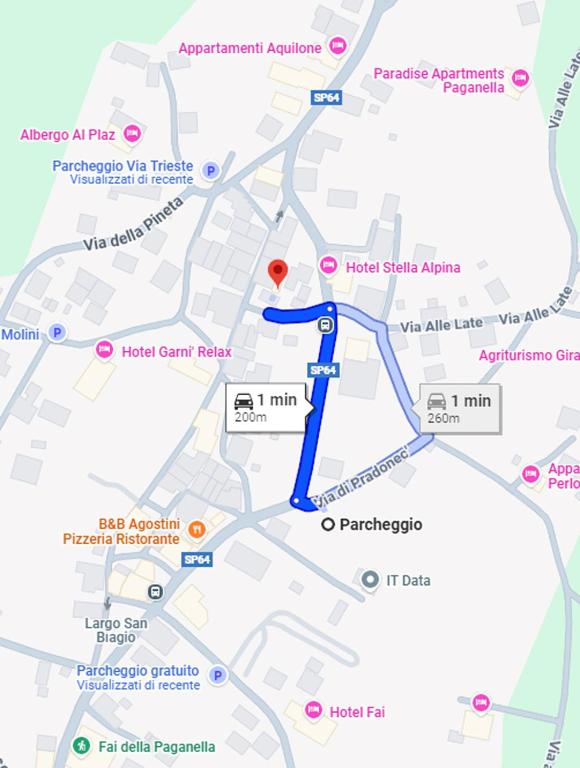Open Hotel Garni' Relax pin
580x768 pixels.
coord(104,350)
